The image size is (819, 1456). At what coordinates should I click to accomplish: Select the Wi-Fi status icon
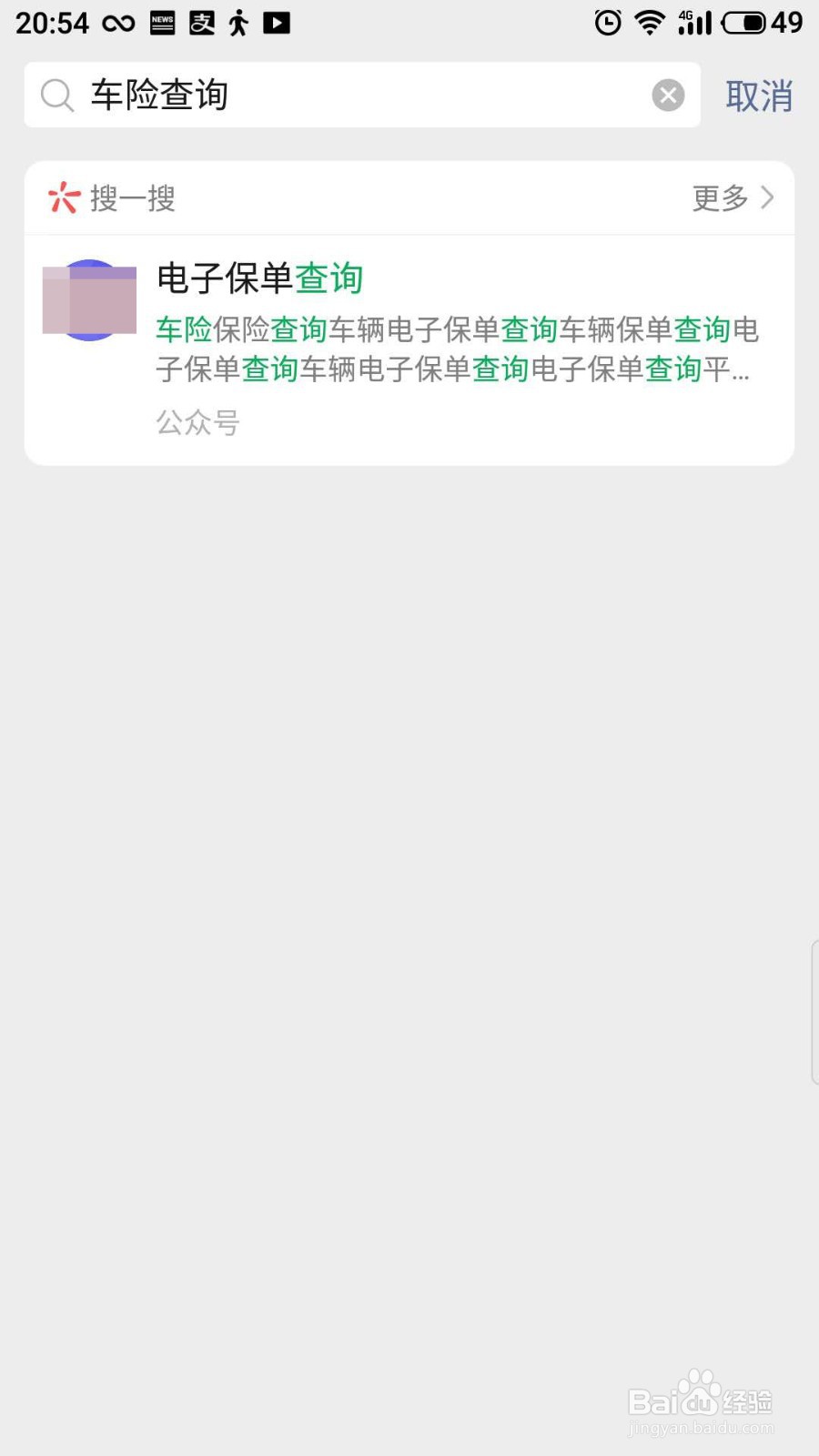click(649, 23)
